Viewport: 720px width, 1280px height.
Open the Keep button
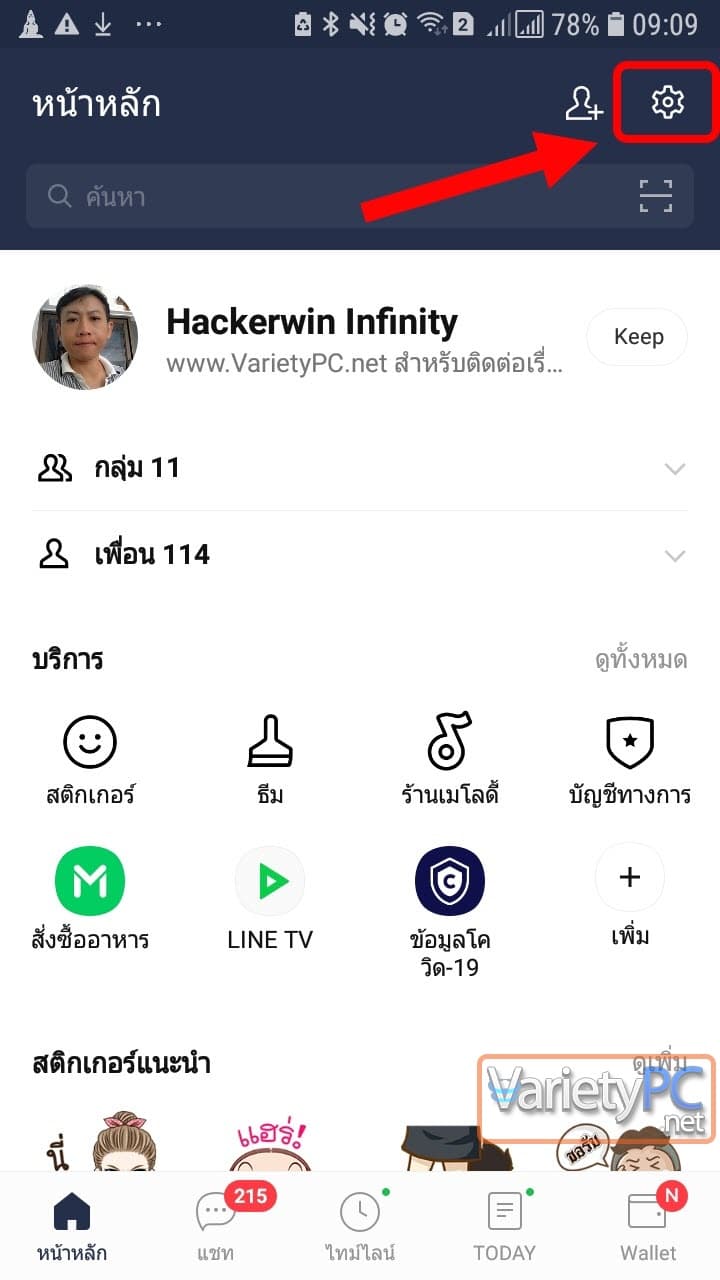pos(637,337)
